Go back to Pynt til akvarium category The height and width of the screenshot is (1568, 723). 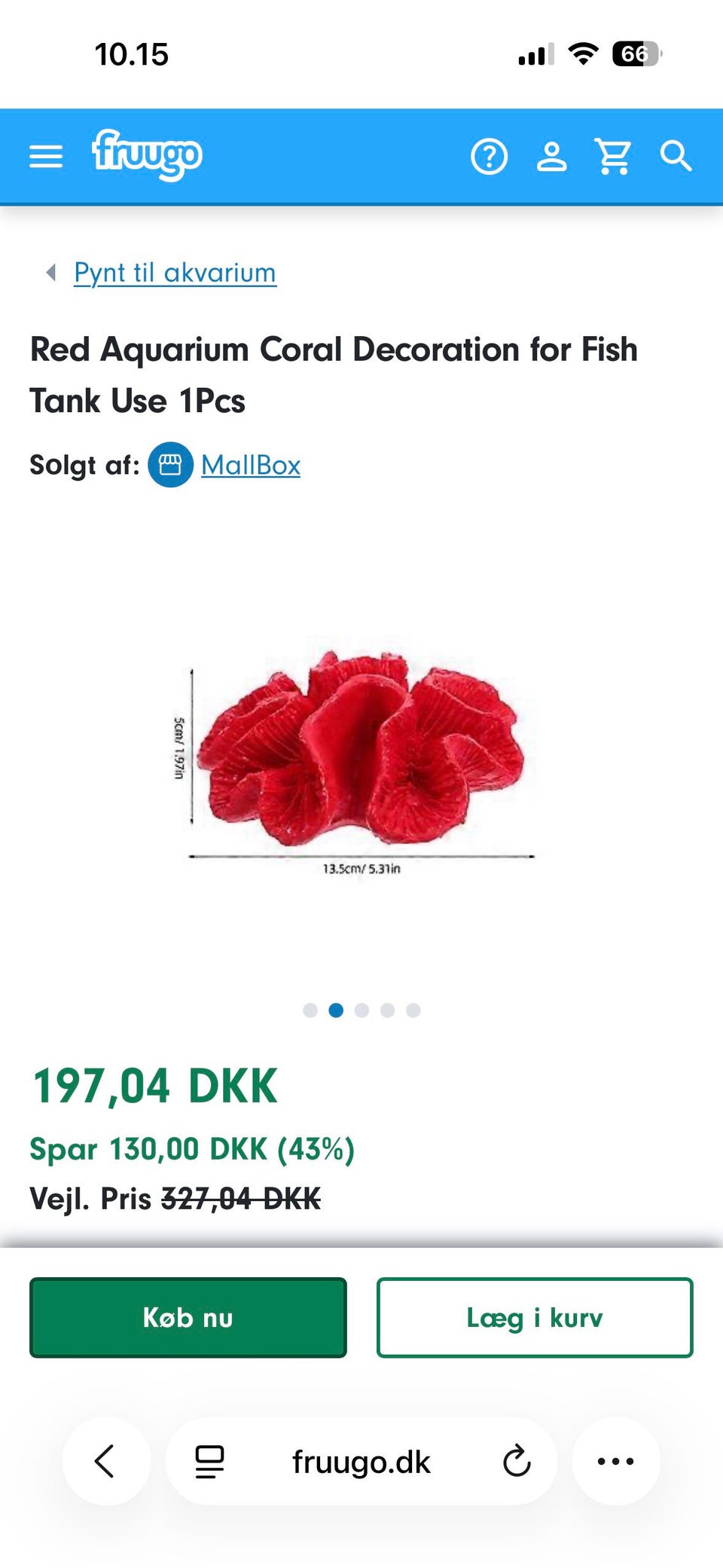175,273
